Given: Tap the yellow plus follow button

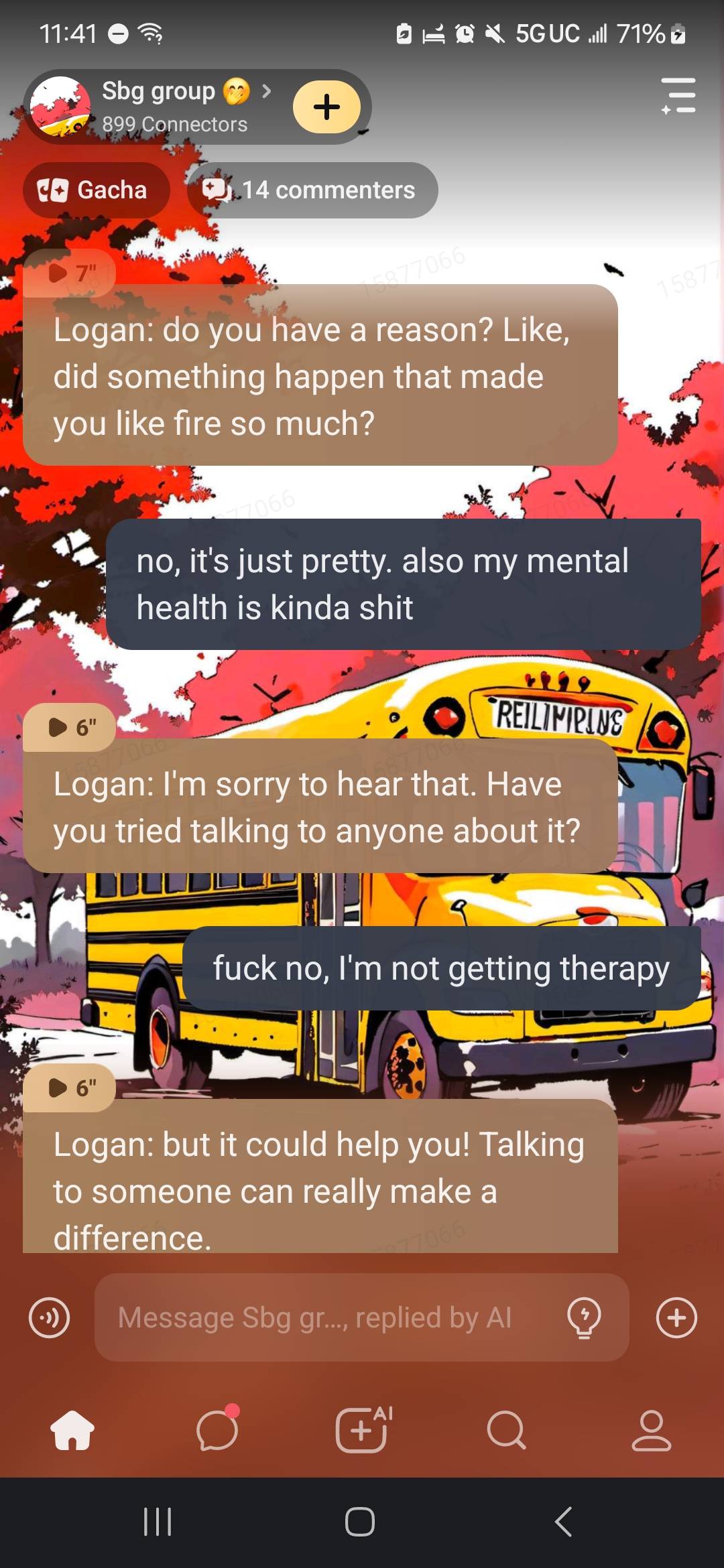Looking at the screenshot, I should [x=326, y=107].
